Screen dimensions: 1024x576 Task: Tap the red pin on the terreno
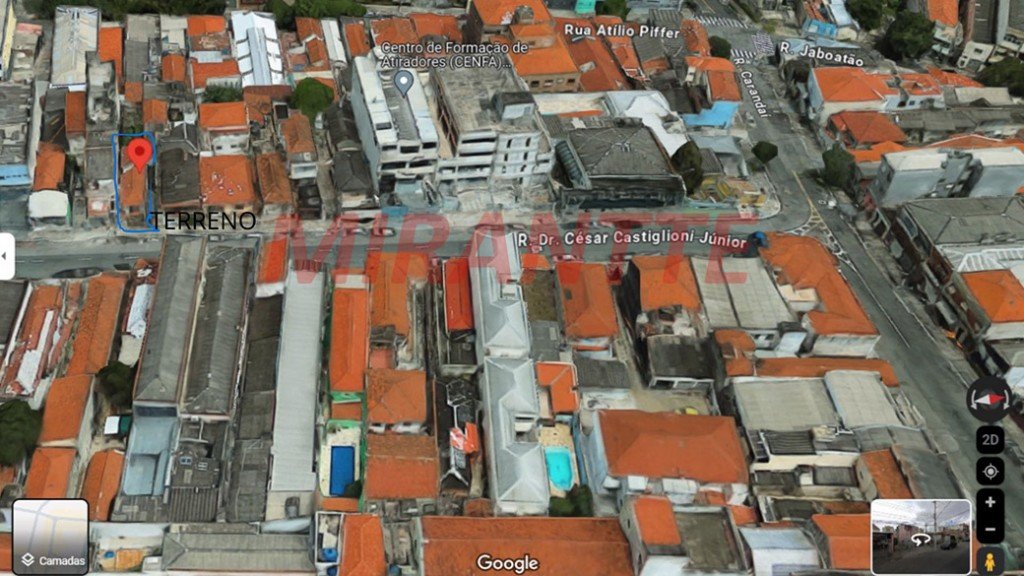click(139, 154)
